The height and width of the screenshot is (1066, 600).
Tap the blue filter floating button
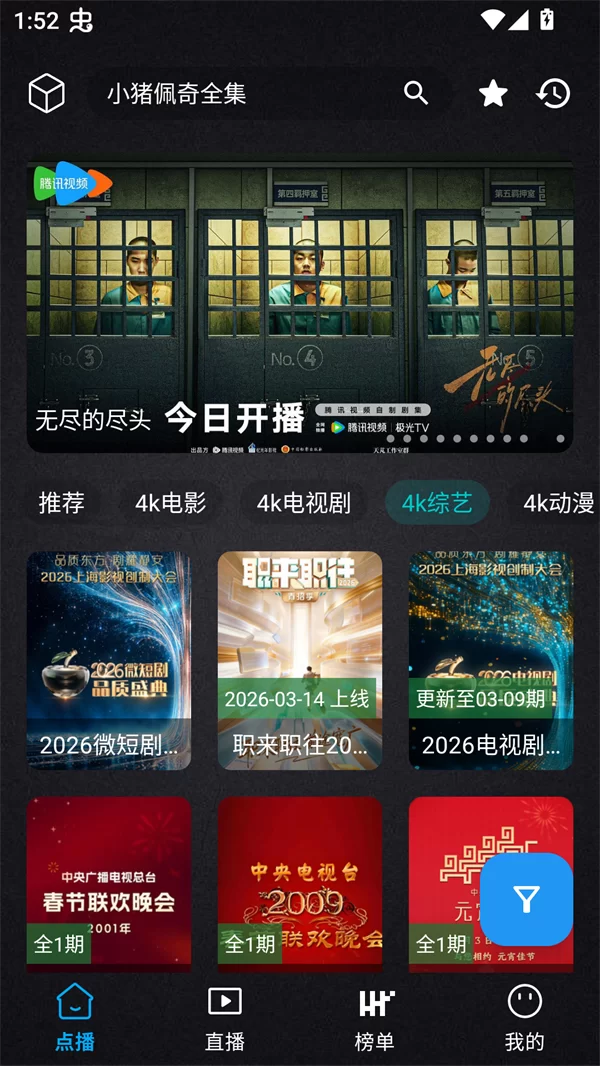(527, 900)
